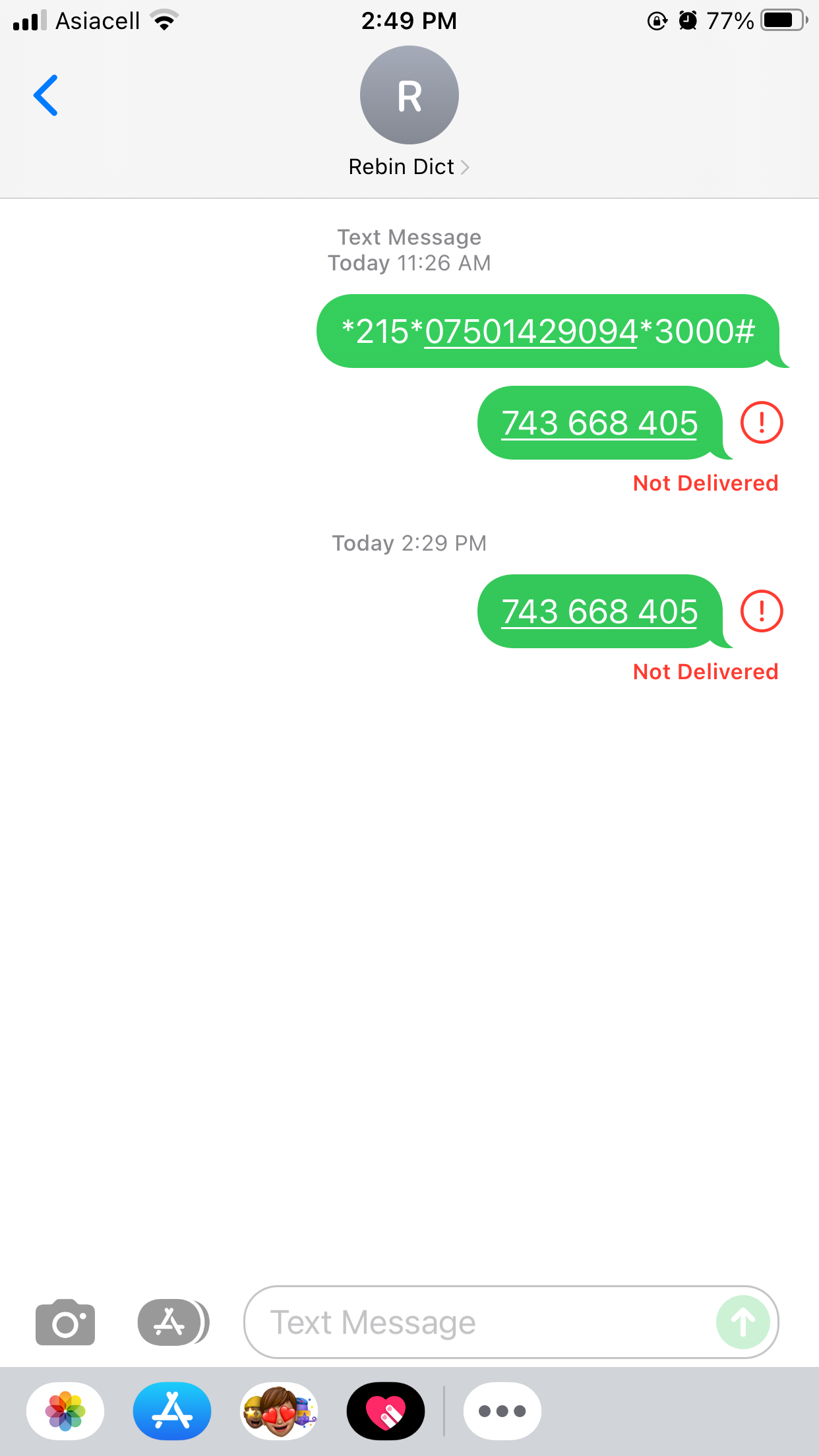819x1456 pixels.
Task: Tap the green send arrow
Action: (743, 1322)
